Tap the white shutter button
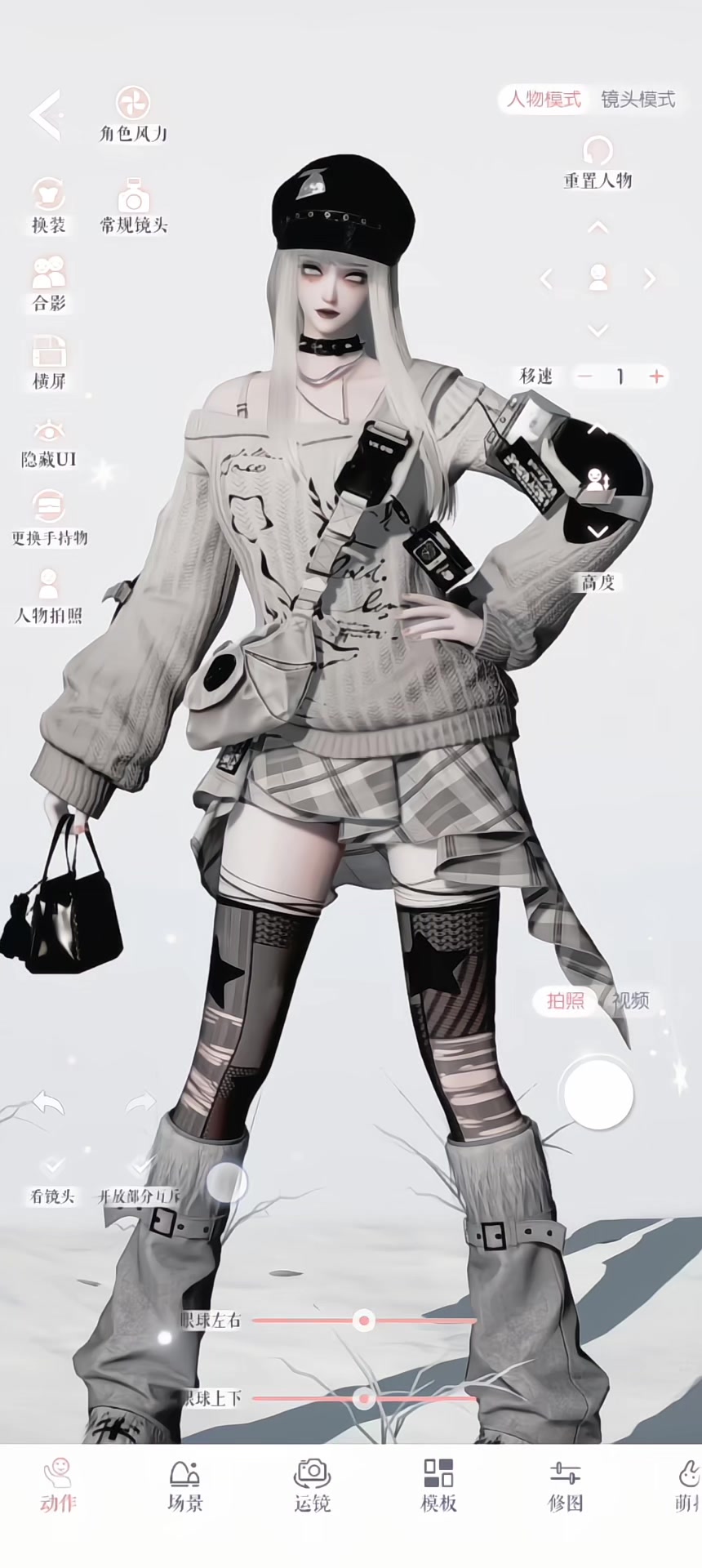This screenshot has height=1568, width=702. coord(598,1094)
